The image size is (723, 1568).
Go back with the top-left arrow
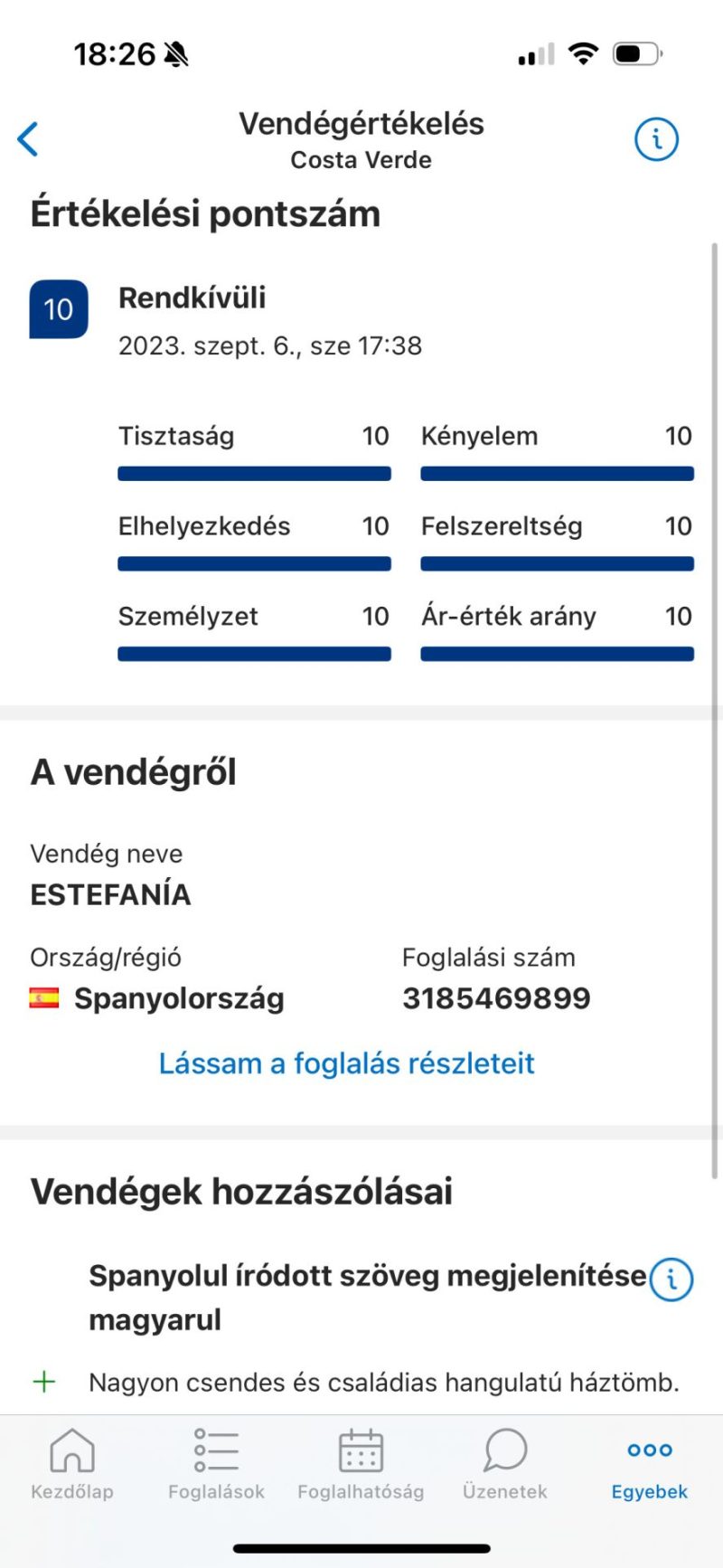point(29,139)
